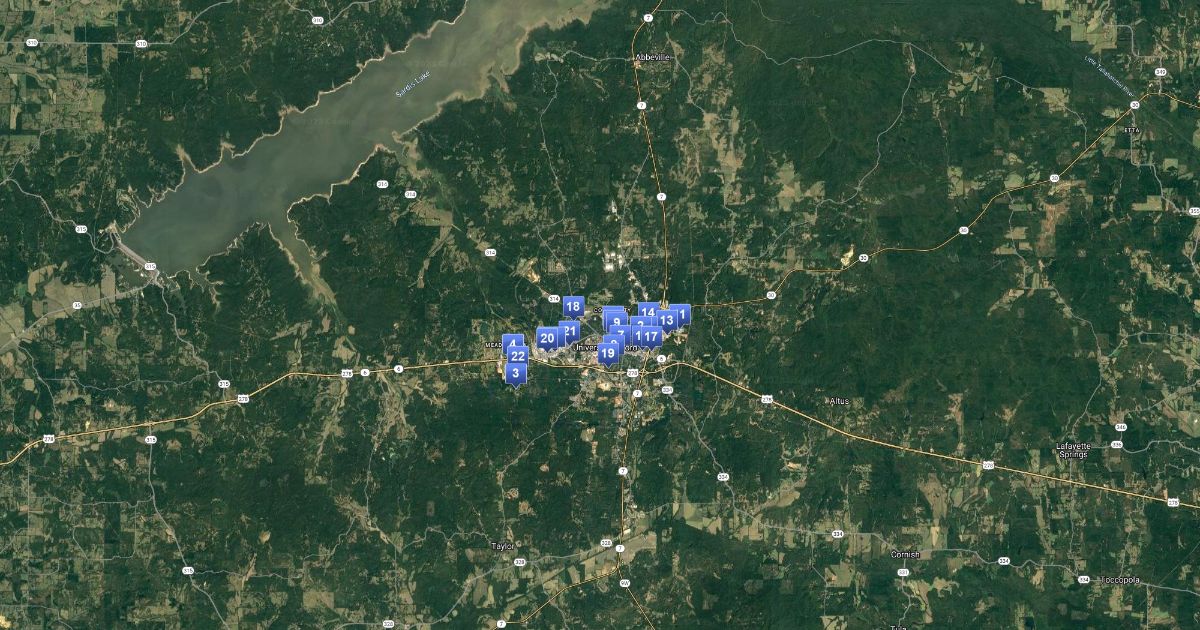The height and width of the screenshot is (630, 1200).
Task: Select the pin labeled 13
Action: pos(665,321)
